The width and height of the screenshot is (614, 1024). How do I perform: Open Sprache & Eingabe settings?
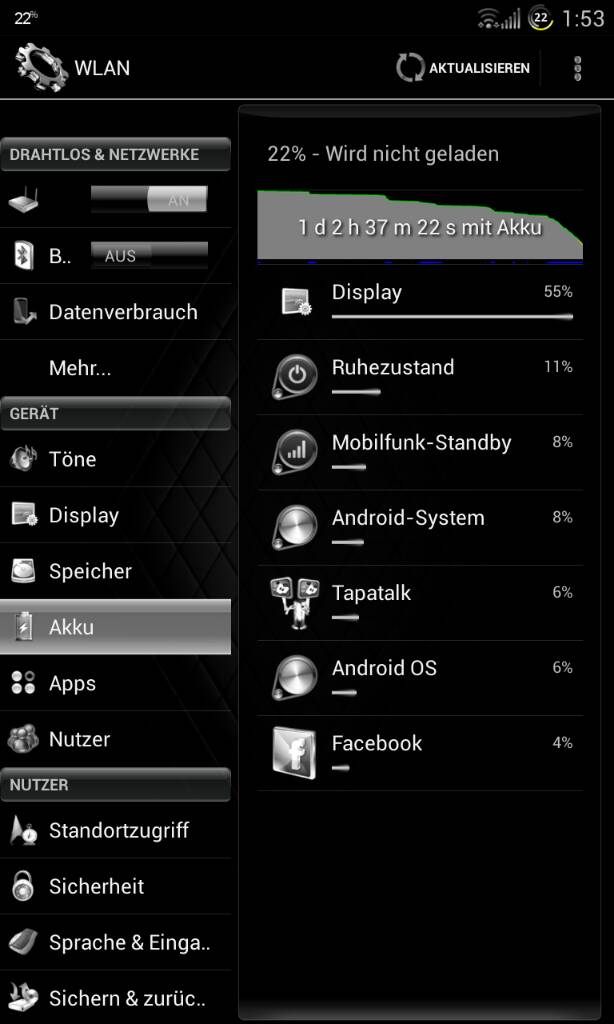click(x=115, y=942)
